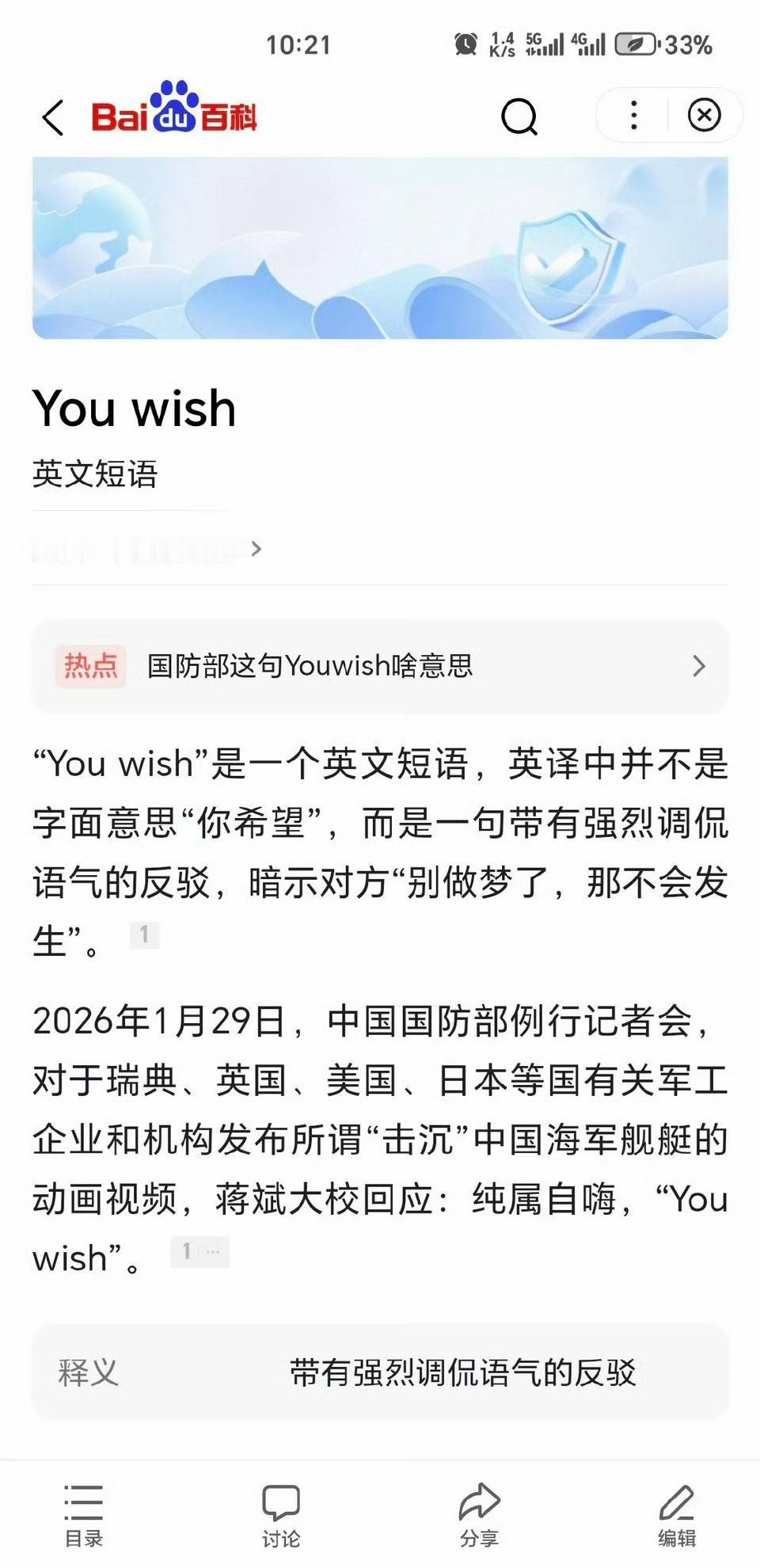Tap the banner illustration image
The height and width of the screenshot is (1568, 760).
tap(380, 245)
